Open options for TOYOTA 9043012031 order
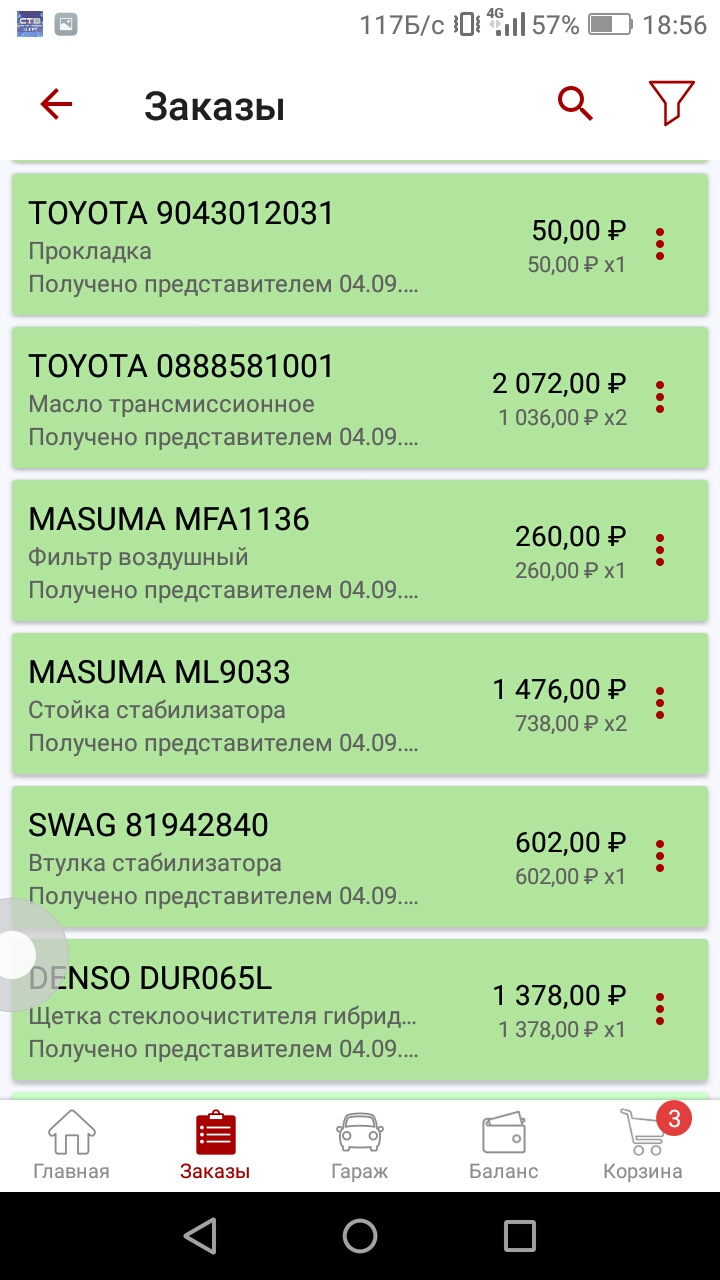This screenshot has height=1280, width=720. (x=660, y=244)
